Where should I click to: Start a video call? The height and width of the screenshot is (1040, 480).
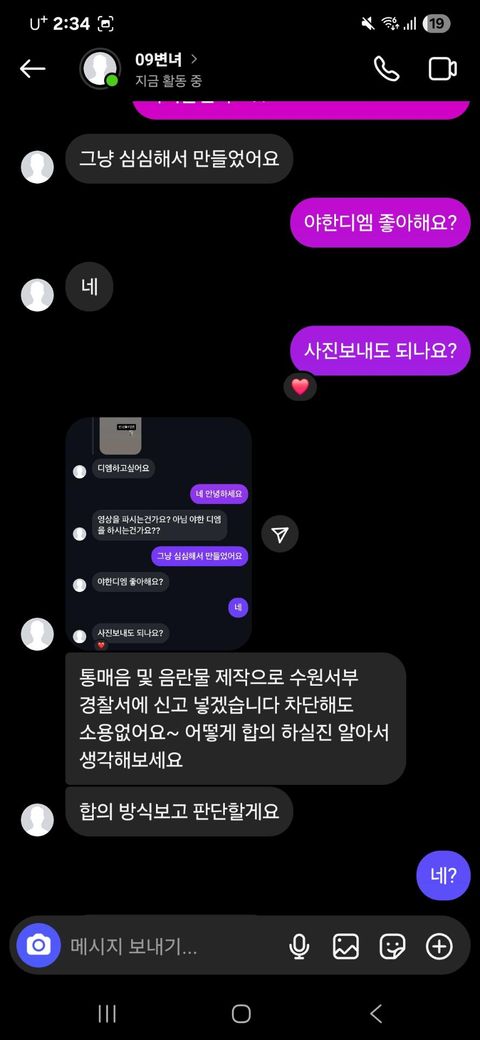(442, 69)
